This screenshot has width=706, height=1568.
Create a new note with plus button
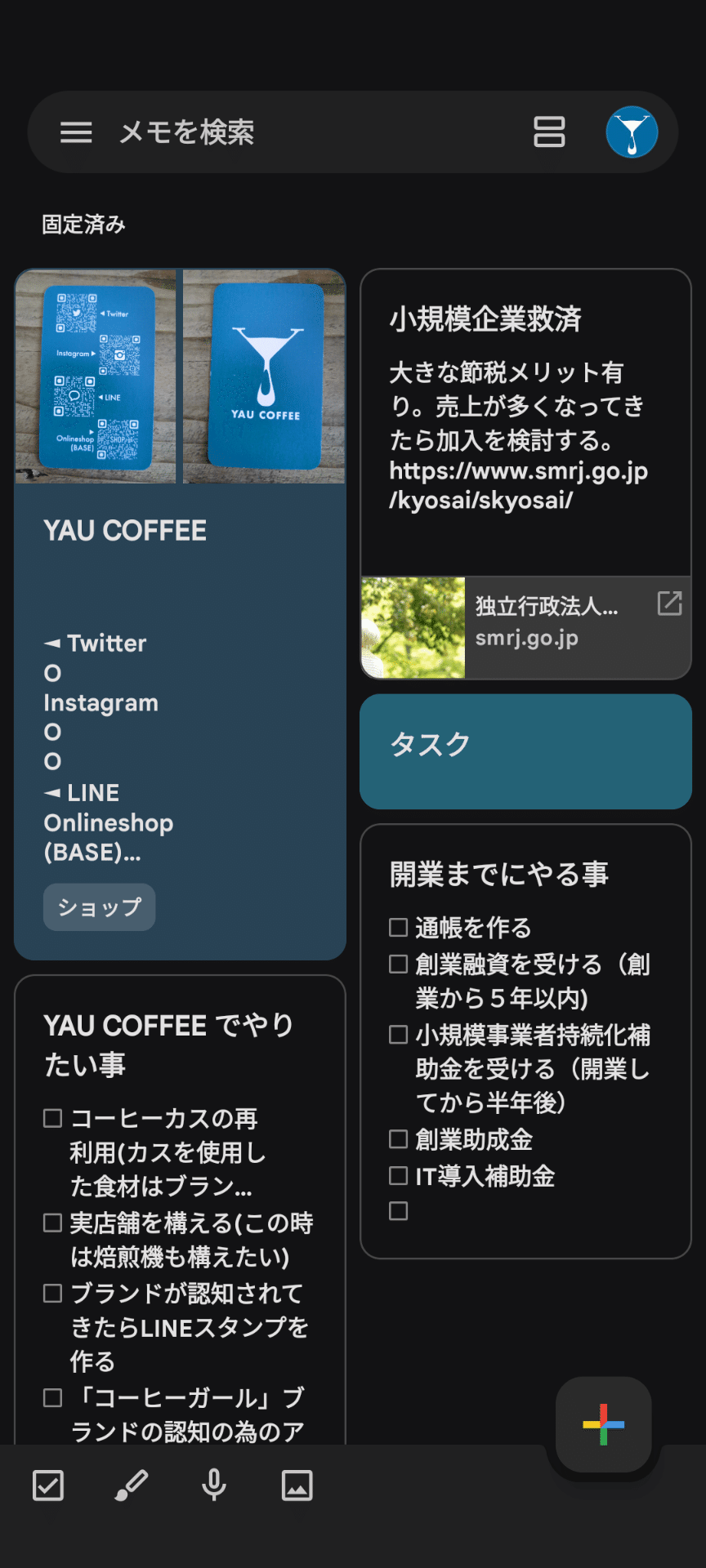[604, 1424]
